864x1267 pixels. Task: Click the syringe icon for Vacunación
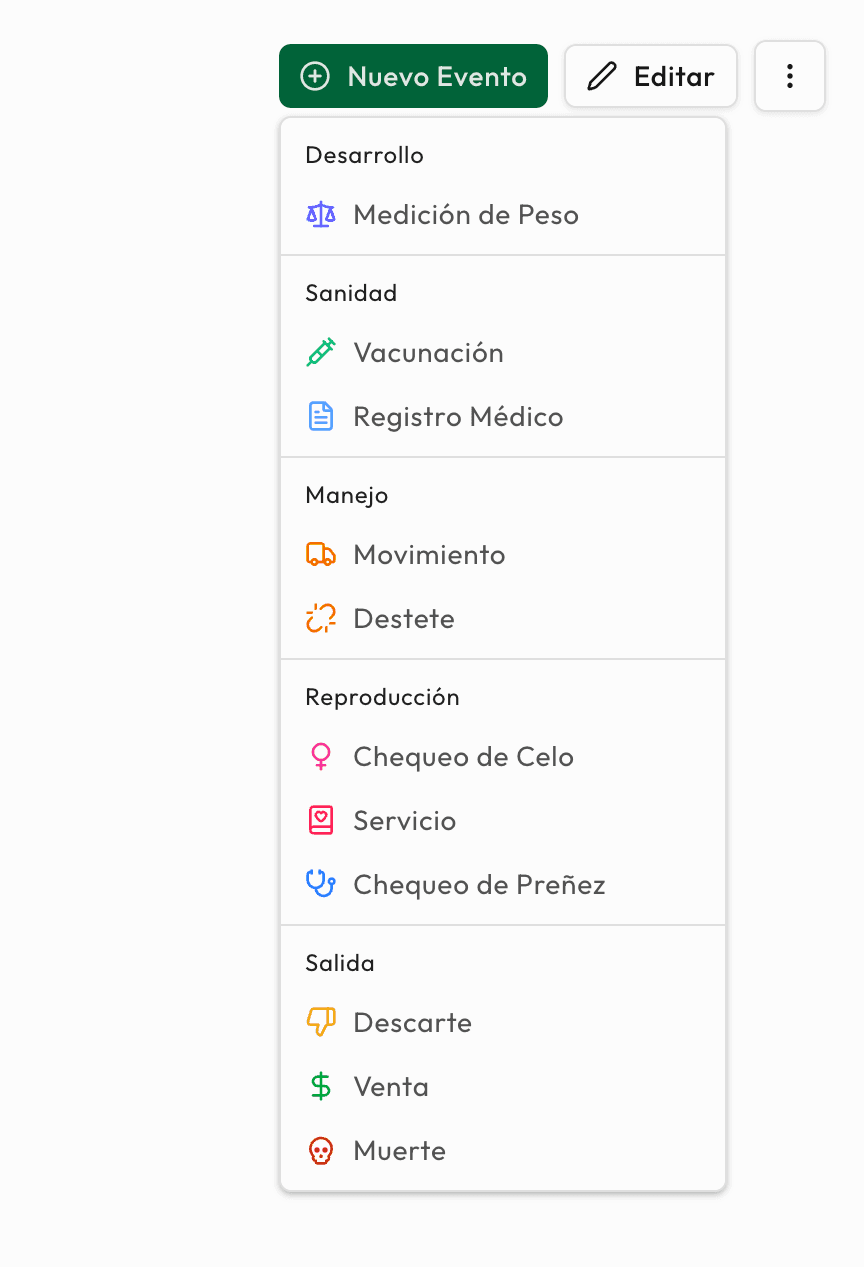[320, 352]
